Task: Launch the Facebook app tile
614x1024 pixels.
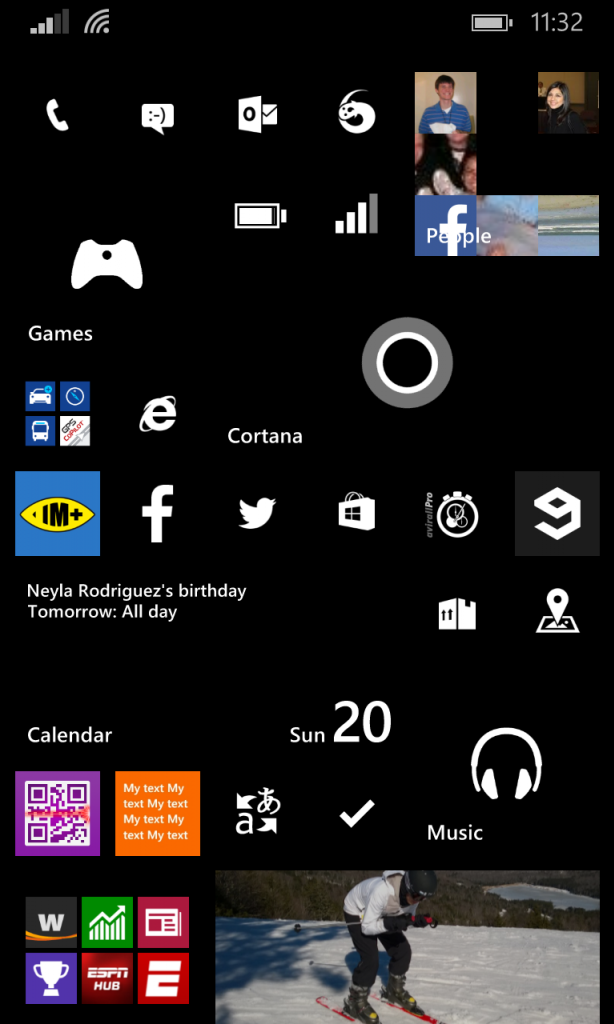Action: [x=157, y=514]
